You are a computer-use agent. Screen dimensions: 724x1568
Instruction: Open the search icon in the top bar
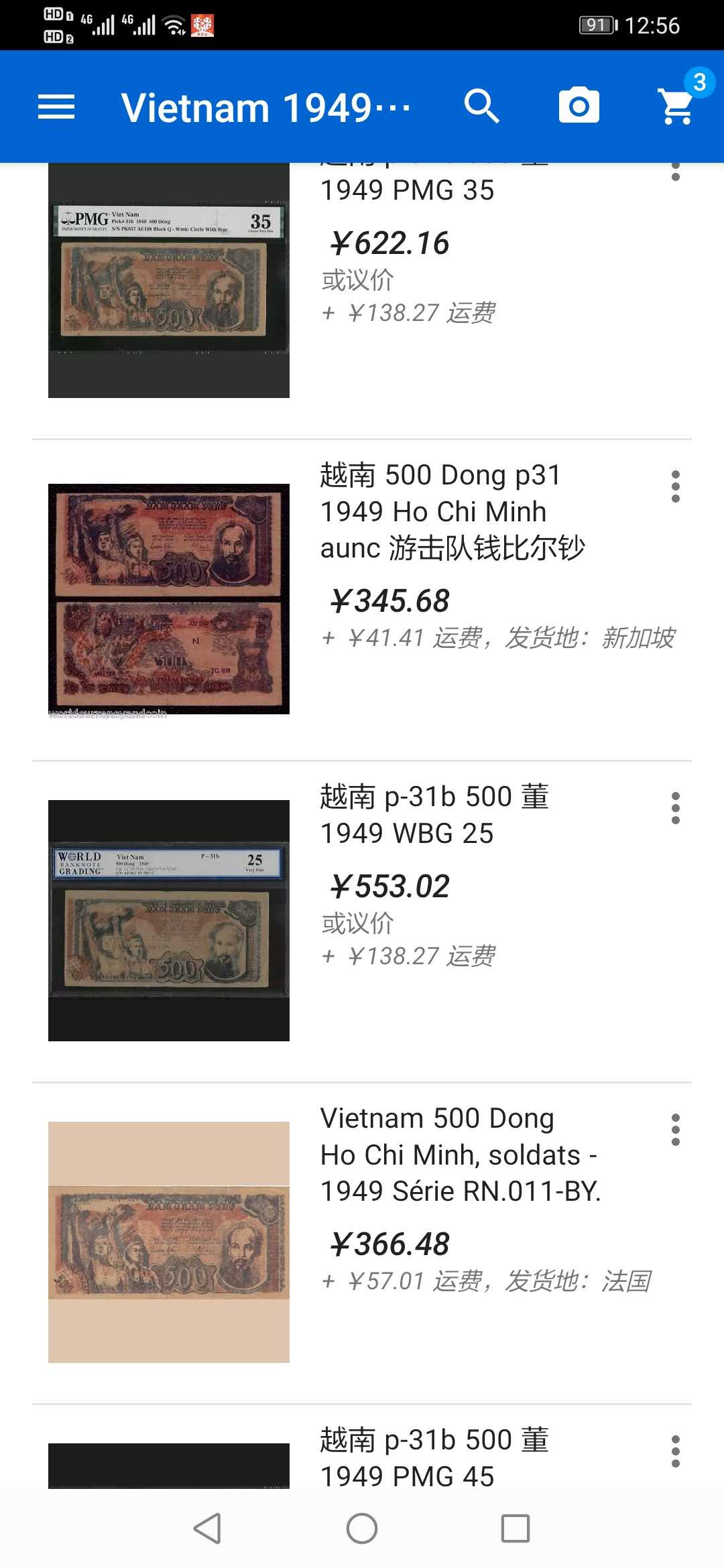click(x=481, y=105)
